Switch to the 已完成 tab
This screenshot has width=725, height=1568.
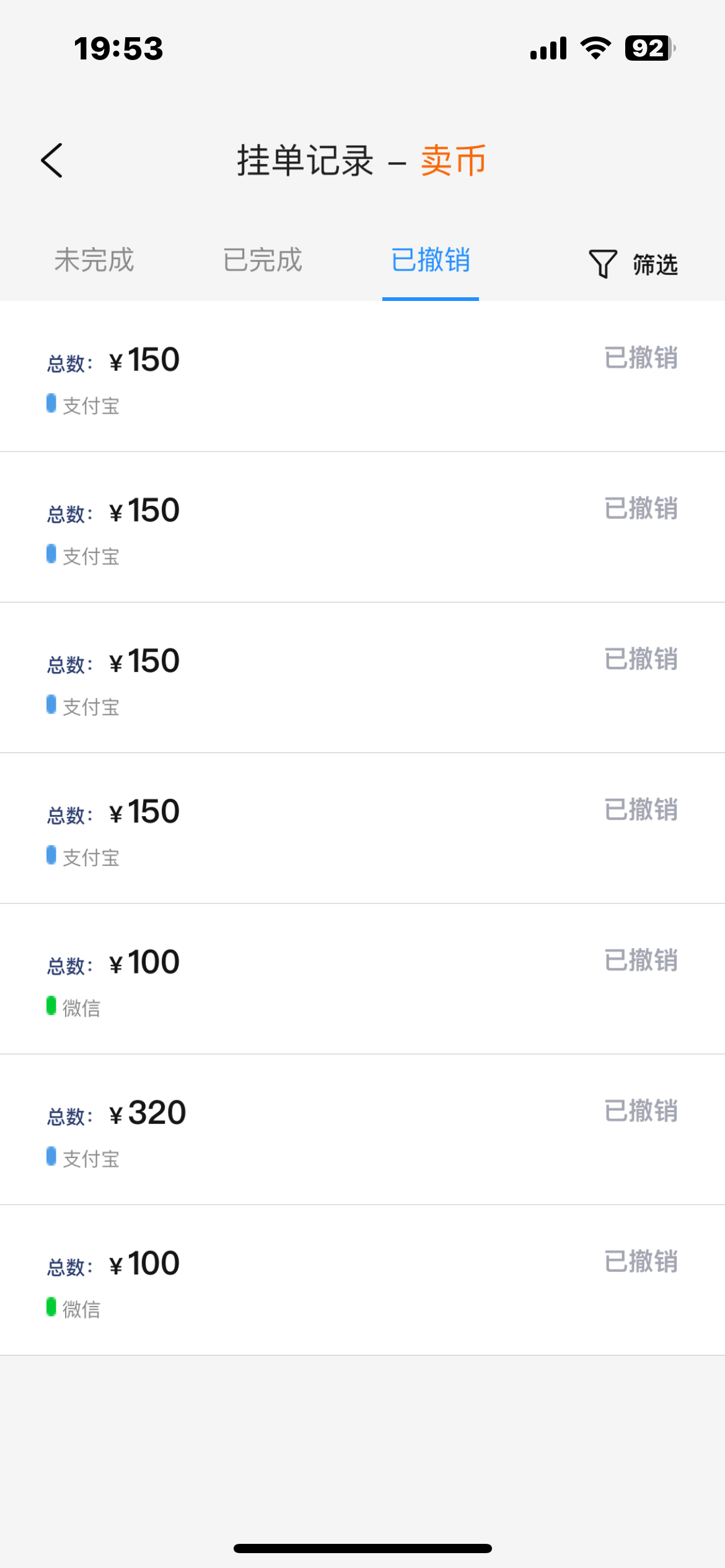pyautogui.click(x=262, y=260)
